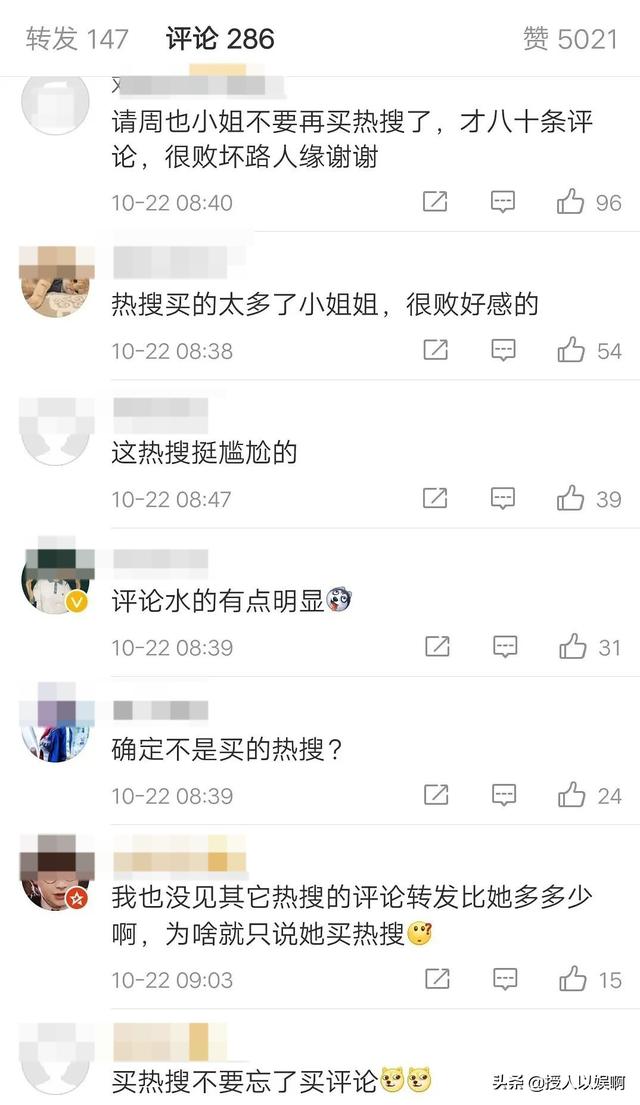Reply to the comment 很败好感的
The width and height of the screenshot is (640, 1105).
503,350
